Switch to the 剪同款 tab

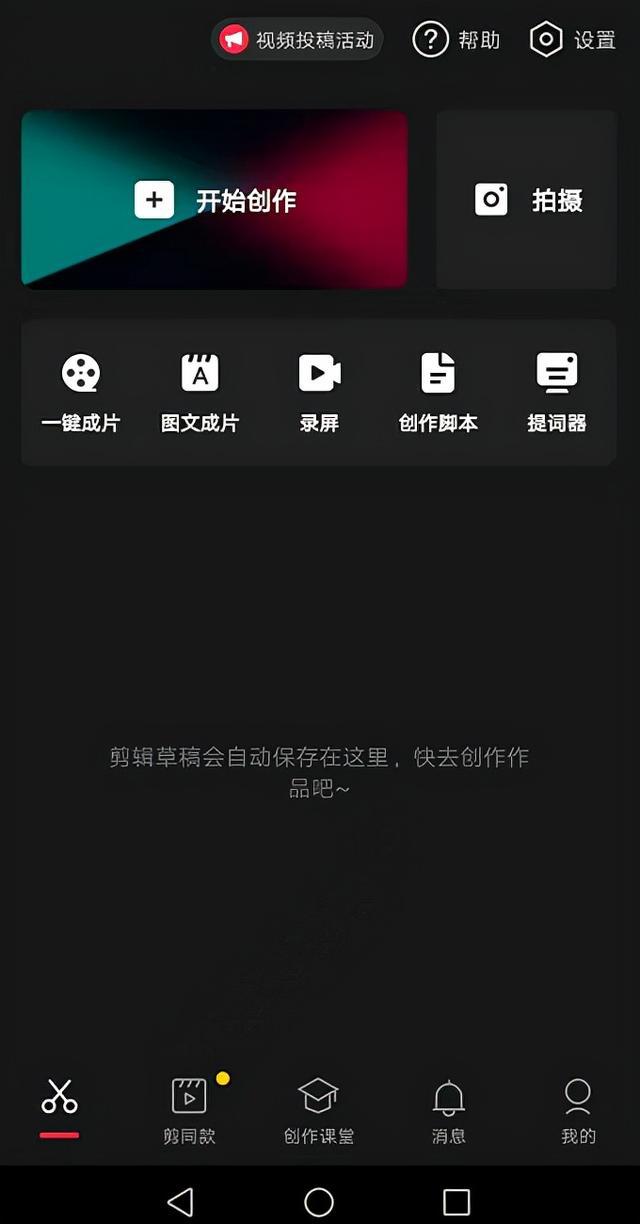(189, 1110)
